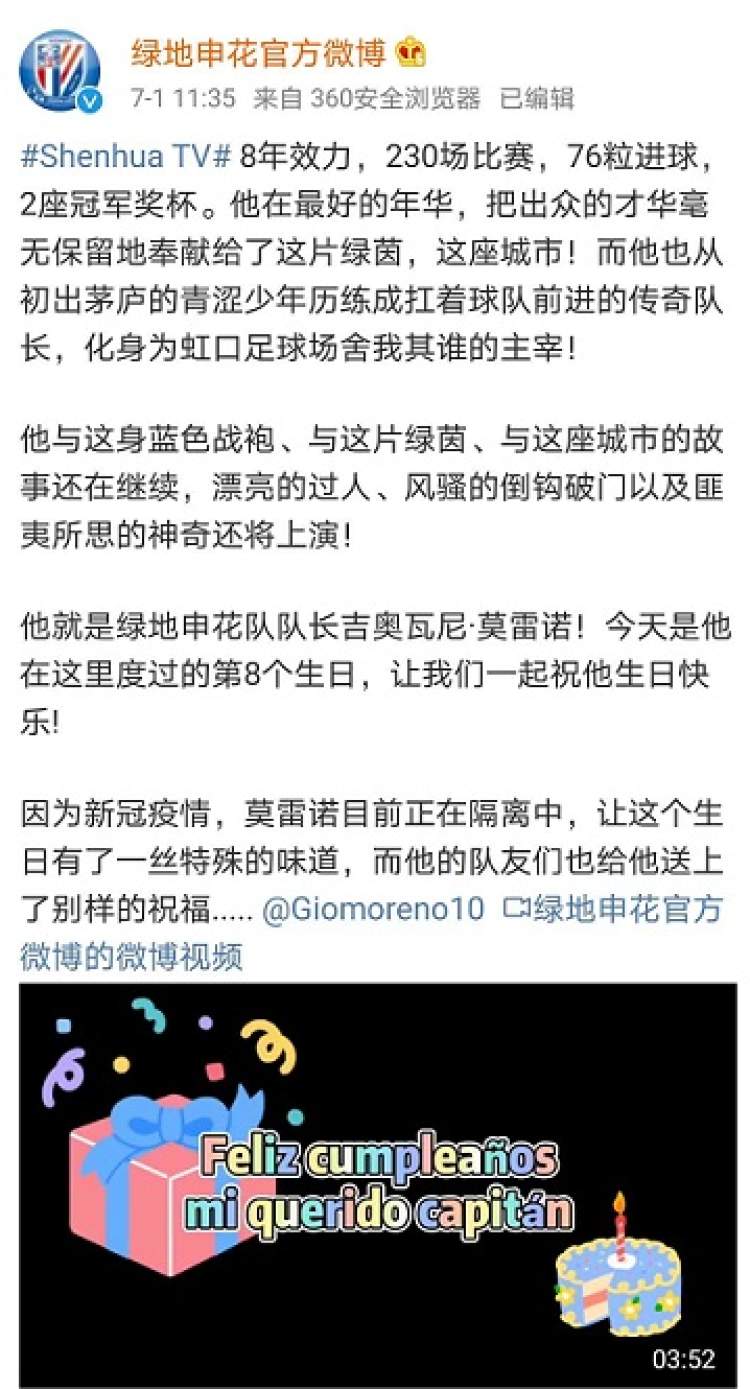The image size is (750, 1389).
Task: Open the @Giomoreno10 mention
Action: tap(373, 908)
